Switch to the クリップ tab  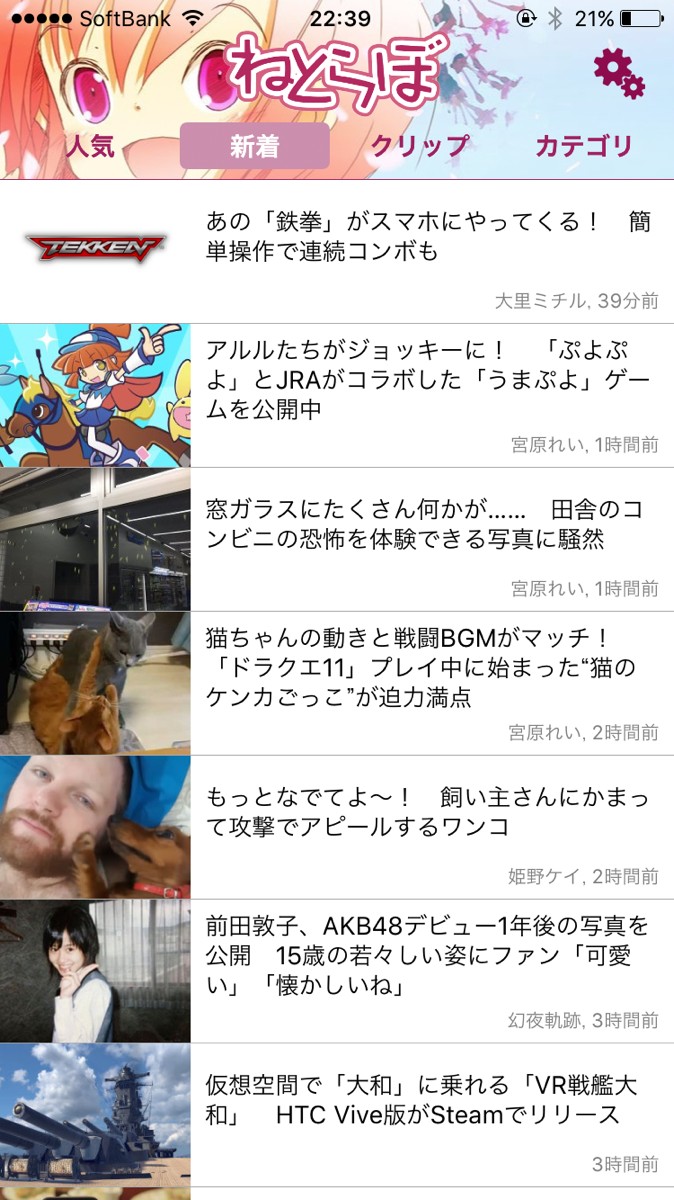tap(420, 146)
